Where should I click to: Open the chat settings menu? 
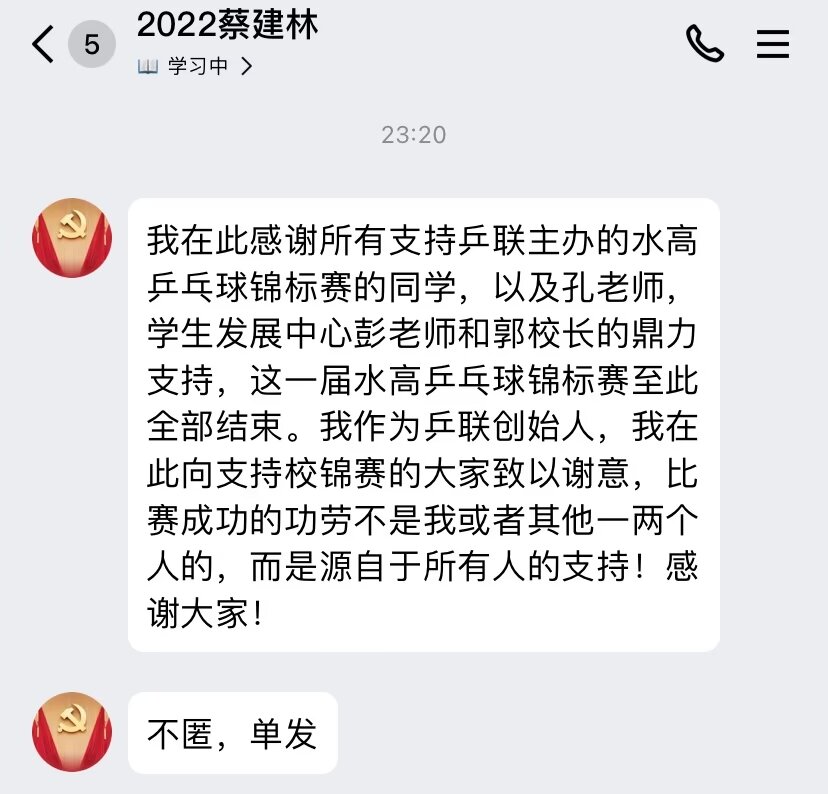coord(773,44)
